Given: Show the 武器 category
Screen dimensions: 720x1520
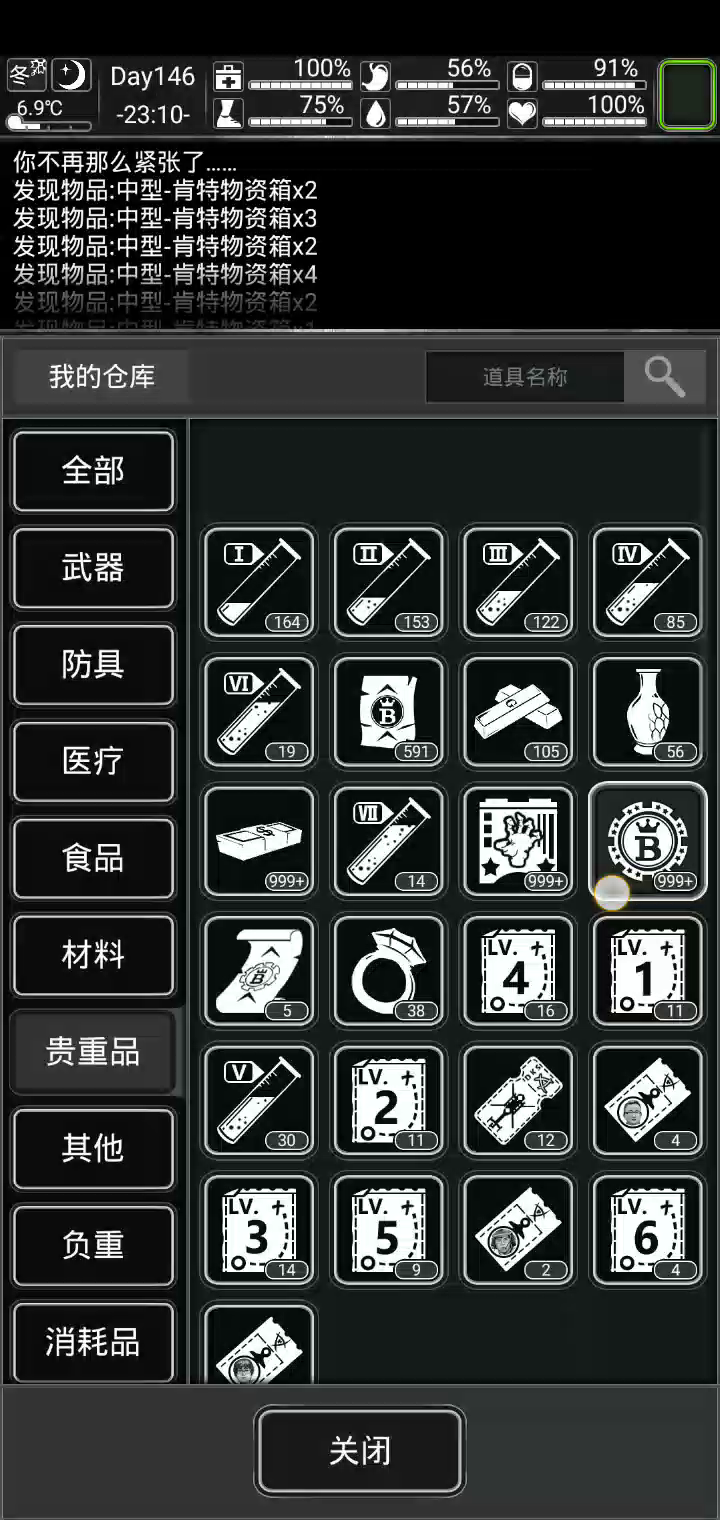Looking at the screenshot, I should (x=93, y=568).
